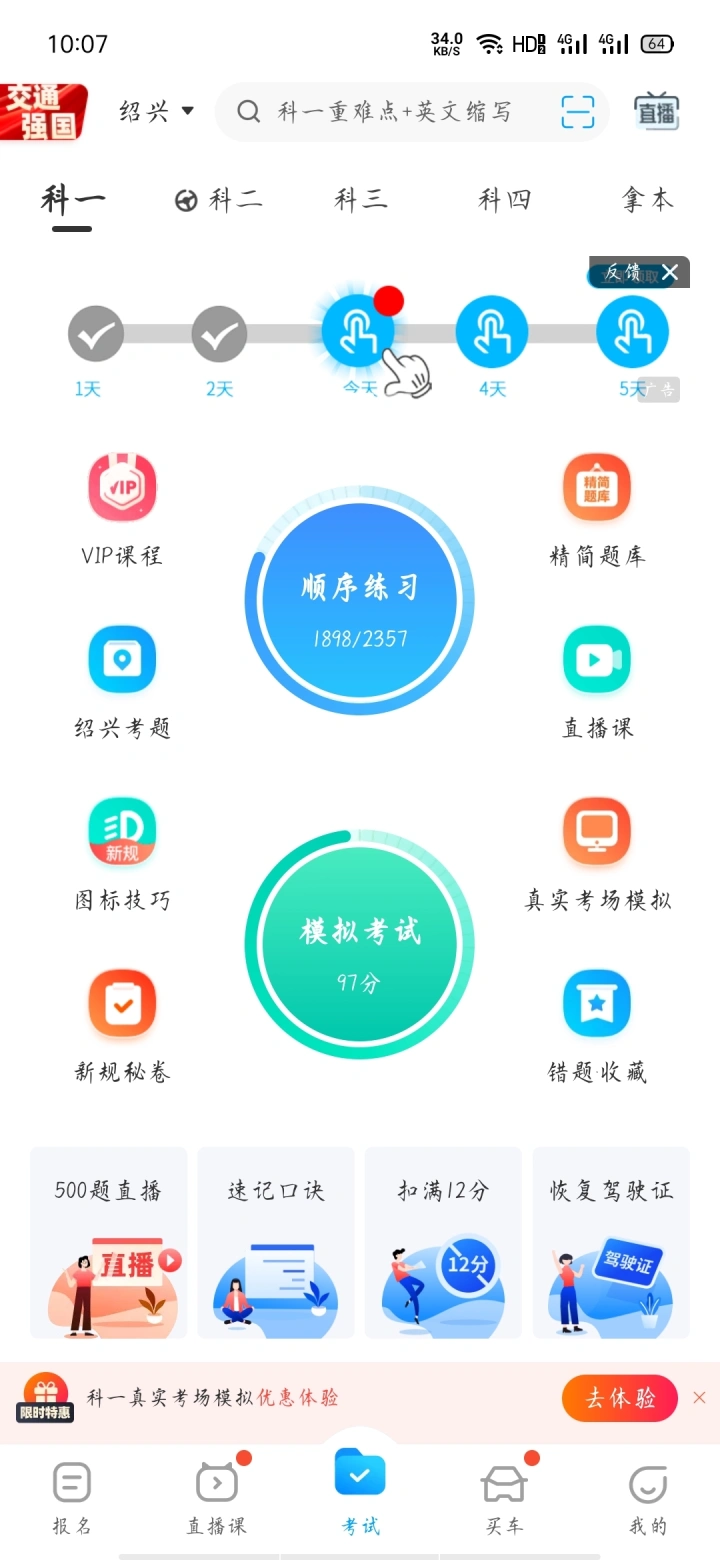Image resolution: width=720 pixels, height=1560 pixels.
Task: Open the 扣满12分 card
Action: (443, 1242)
